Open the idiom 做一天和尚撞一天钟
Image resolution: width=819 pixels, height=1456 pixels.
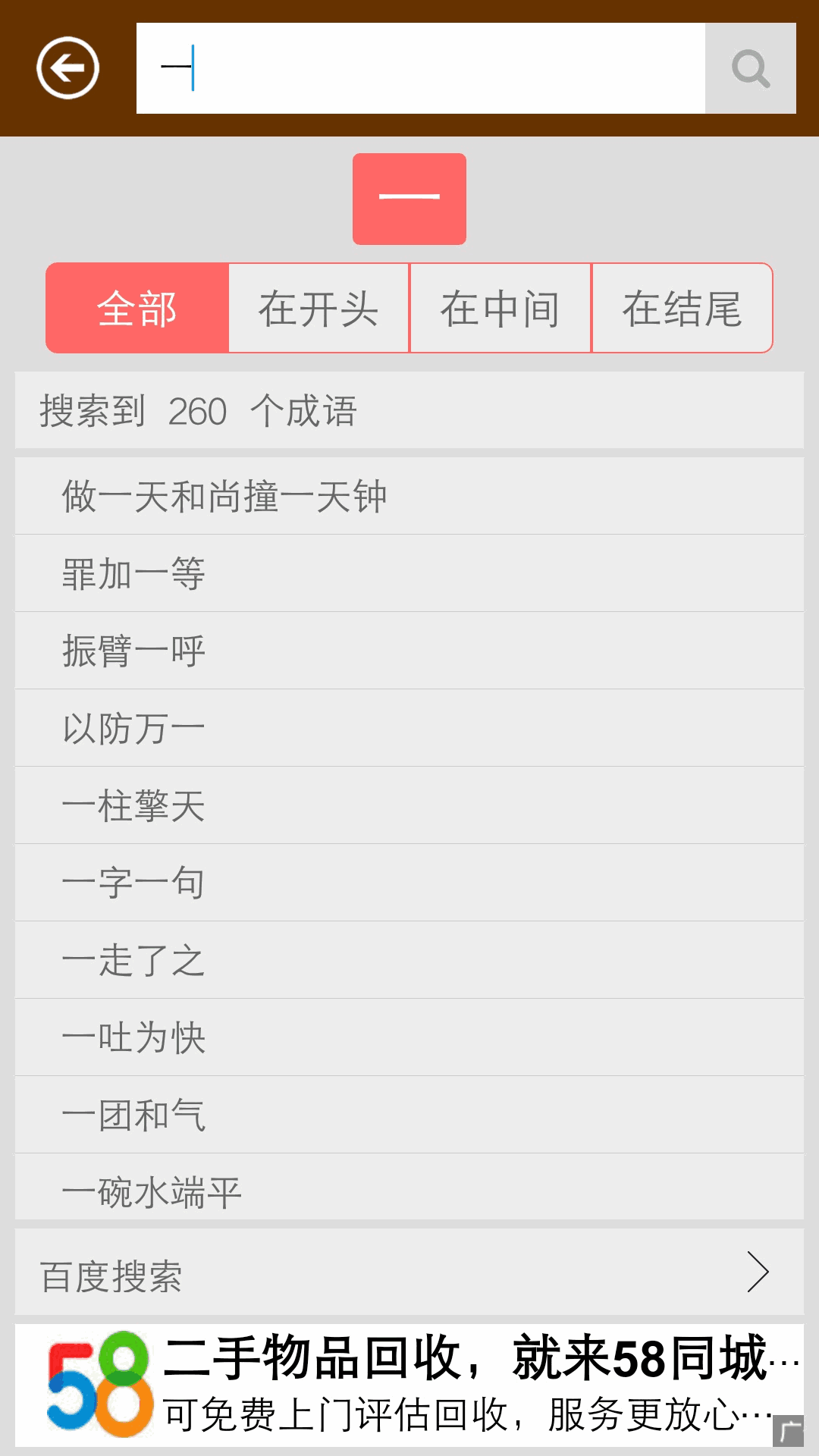225,495
